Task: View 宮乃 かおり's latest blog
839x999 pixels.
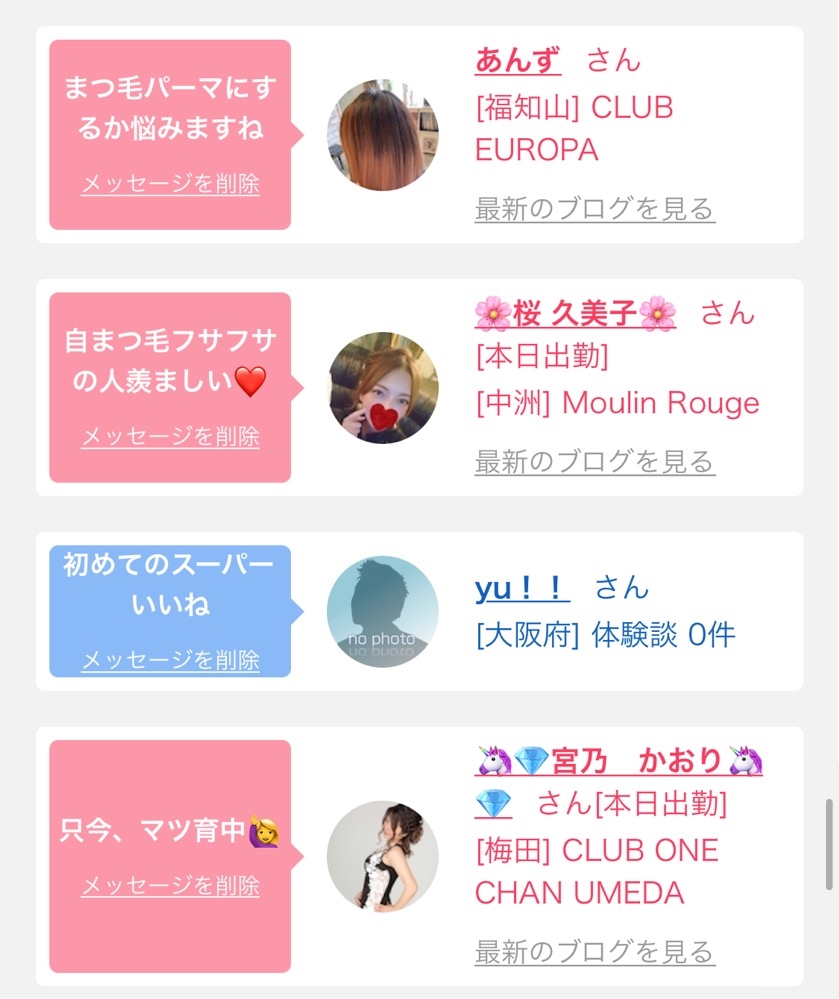Action: [x=595, y=952]
